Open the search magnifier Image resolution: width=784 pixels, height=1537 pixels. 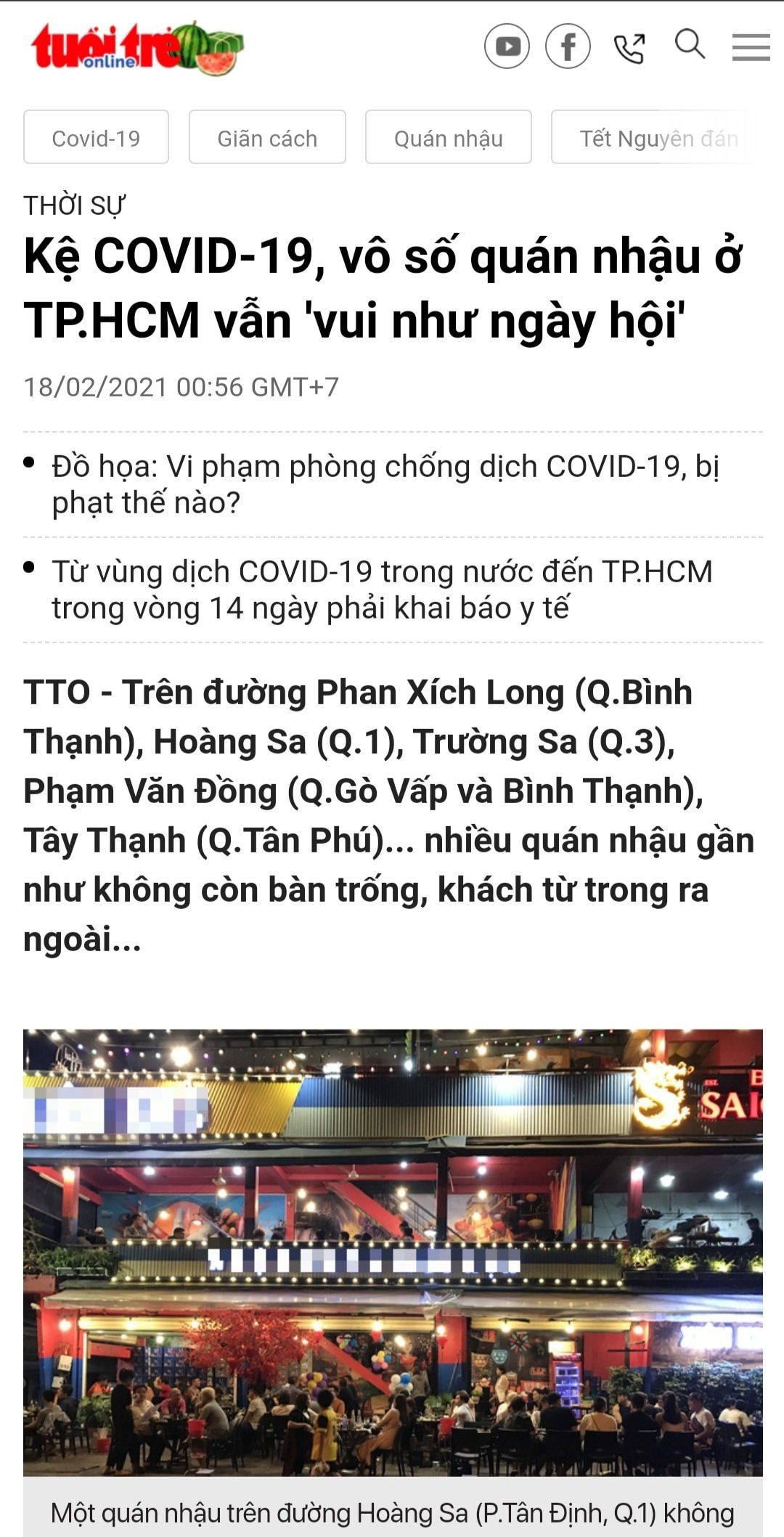(x=690, y=45)
